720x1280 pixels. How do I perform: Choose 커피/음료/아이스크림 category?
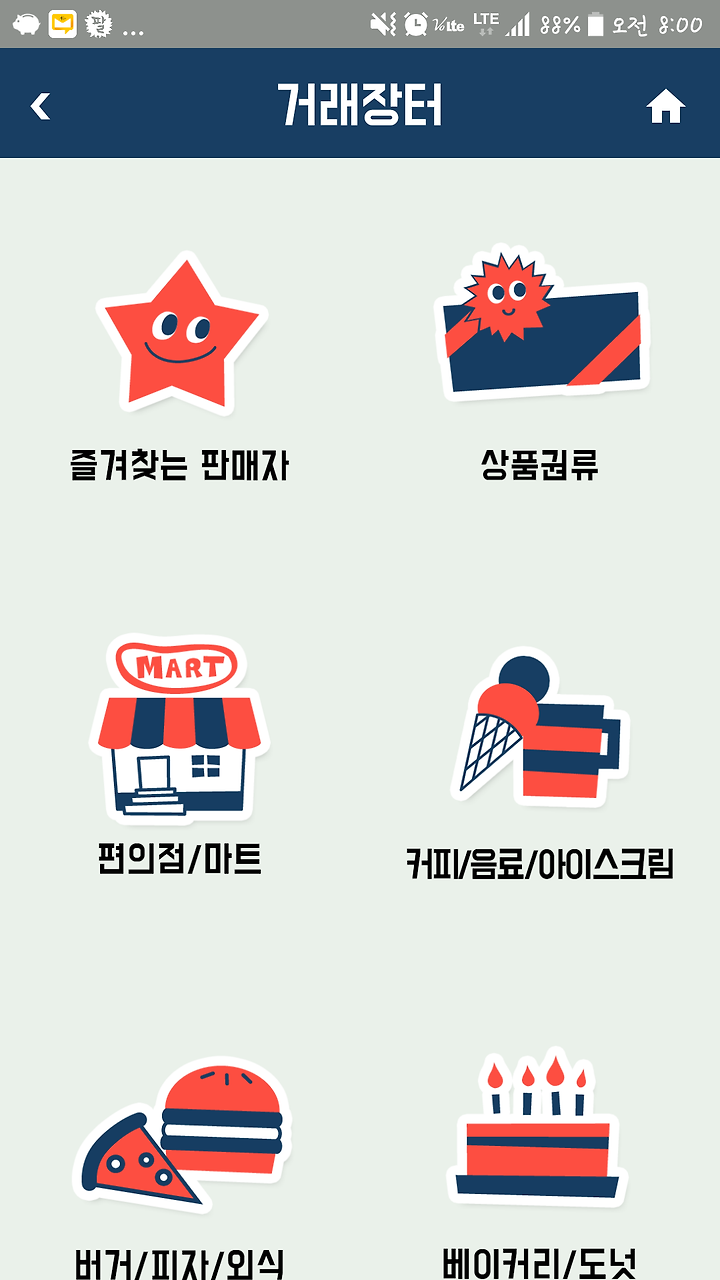[540, 765]
